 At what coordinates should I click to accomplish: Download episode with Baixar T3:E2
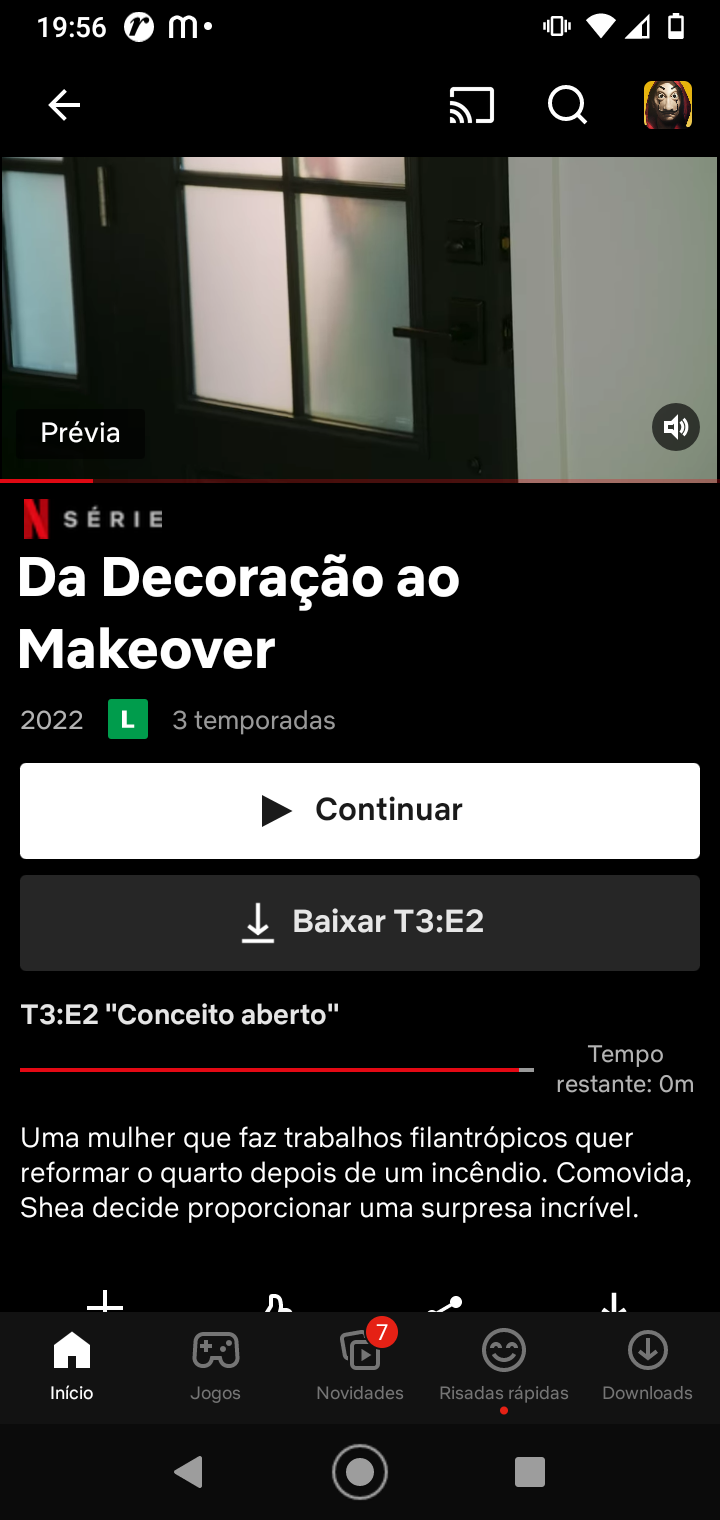point(360,922)
